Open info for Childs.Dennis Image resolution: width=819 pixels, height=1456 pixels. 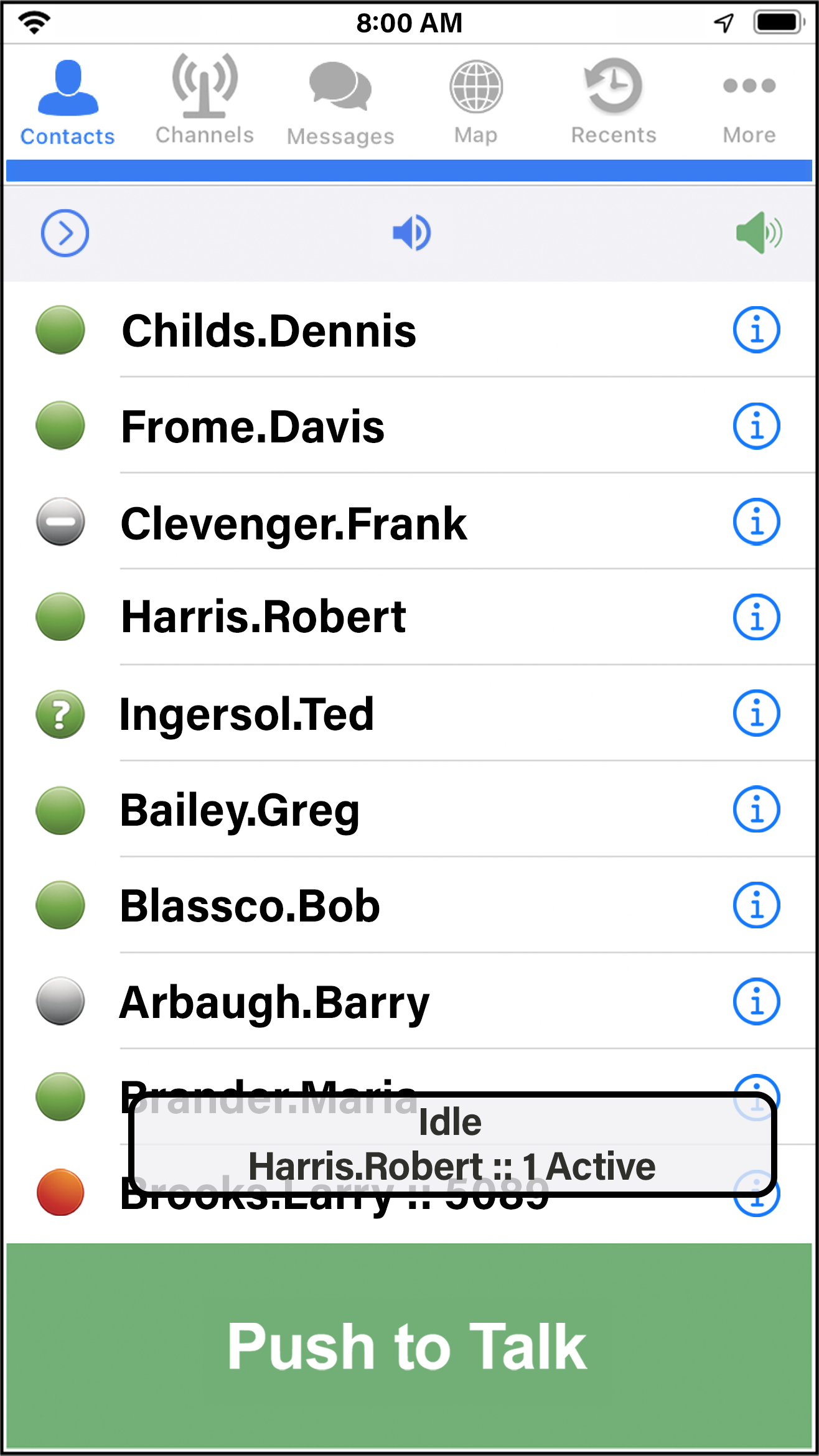pyautogui.click(x=756, y=330)
